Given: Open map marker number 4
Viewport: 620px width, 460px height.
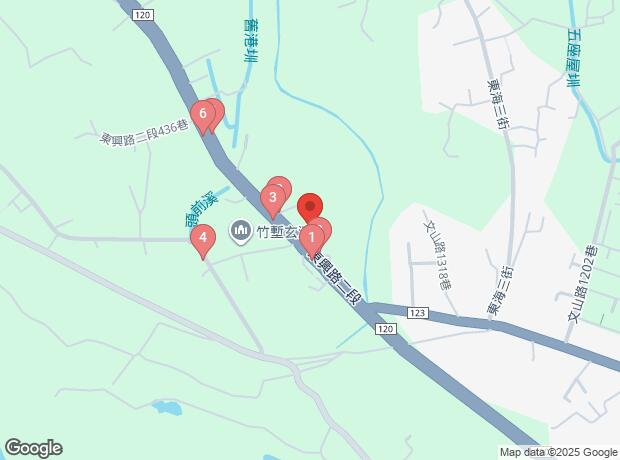Looking at the screenshot, I should [203, 239].
